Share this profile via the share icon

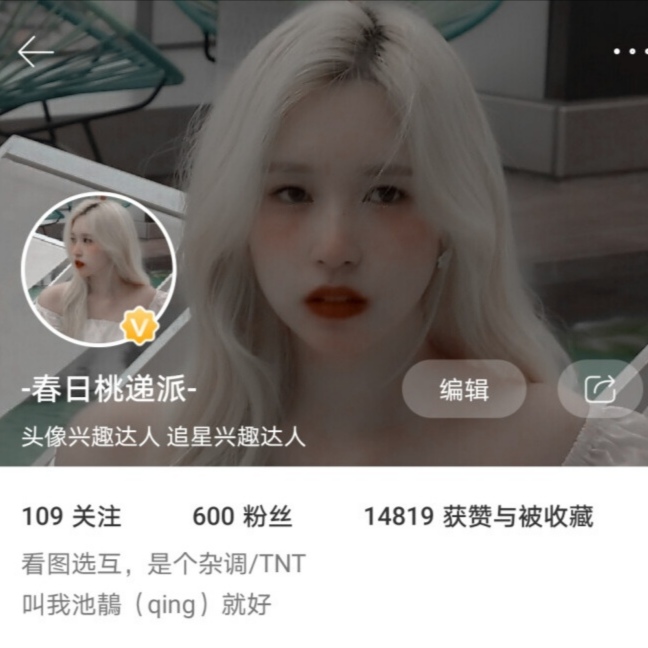point(601,389)
